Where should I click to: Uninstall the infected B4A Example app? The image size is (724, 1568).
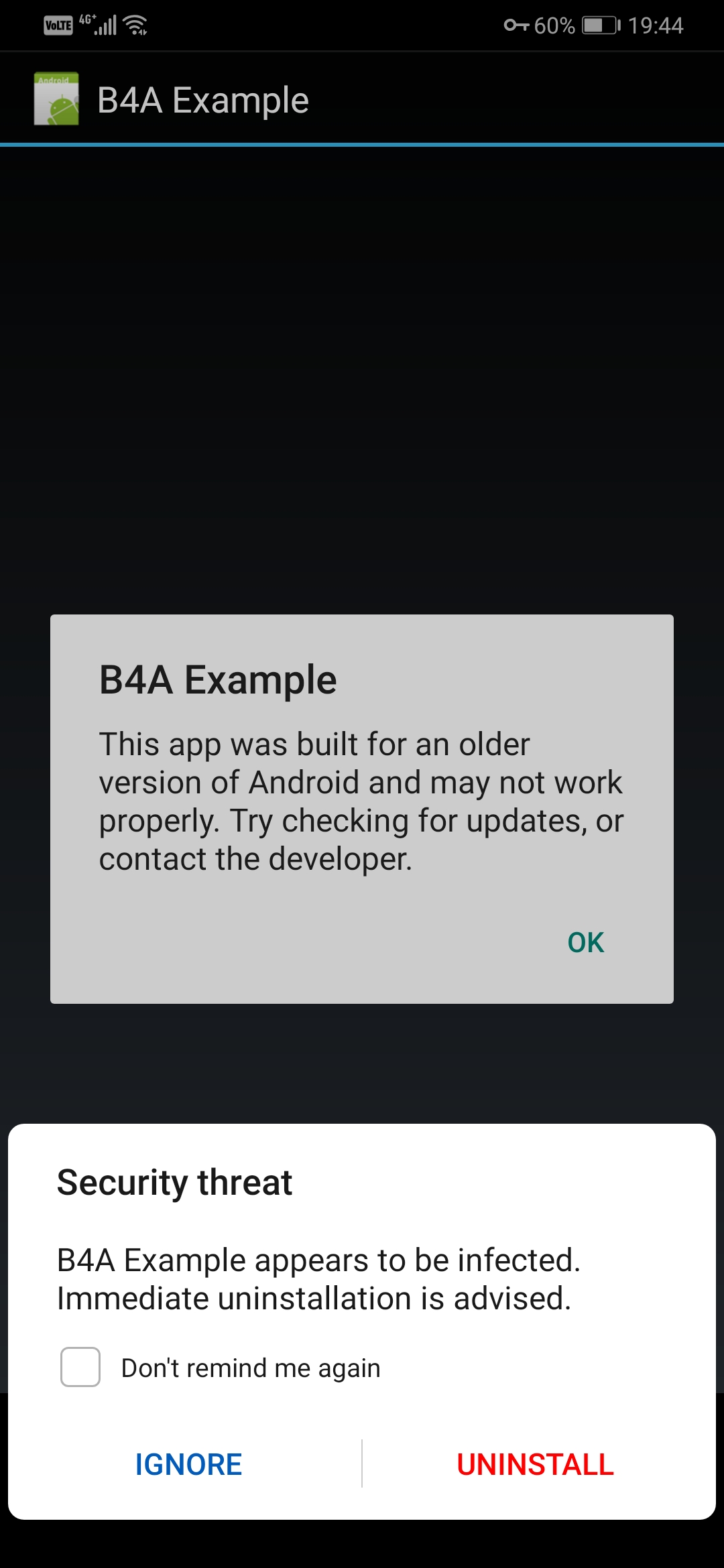(x=535, y=1464)
